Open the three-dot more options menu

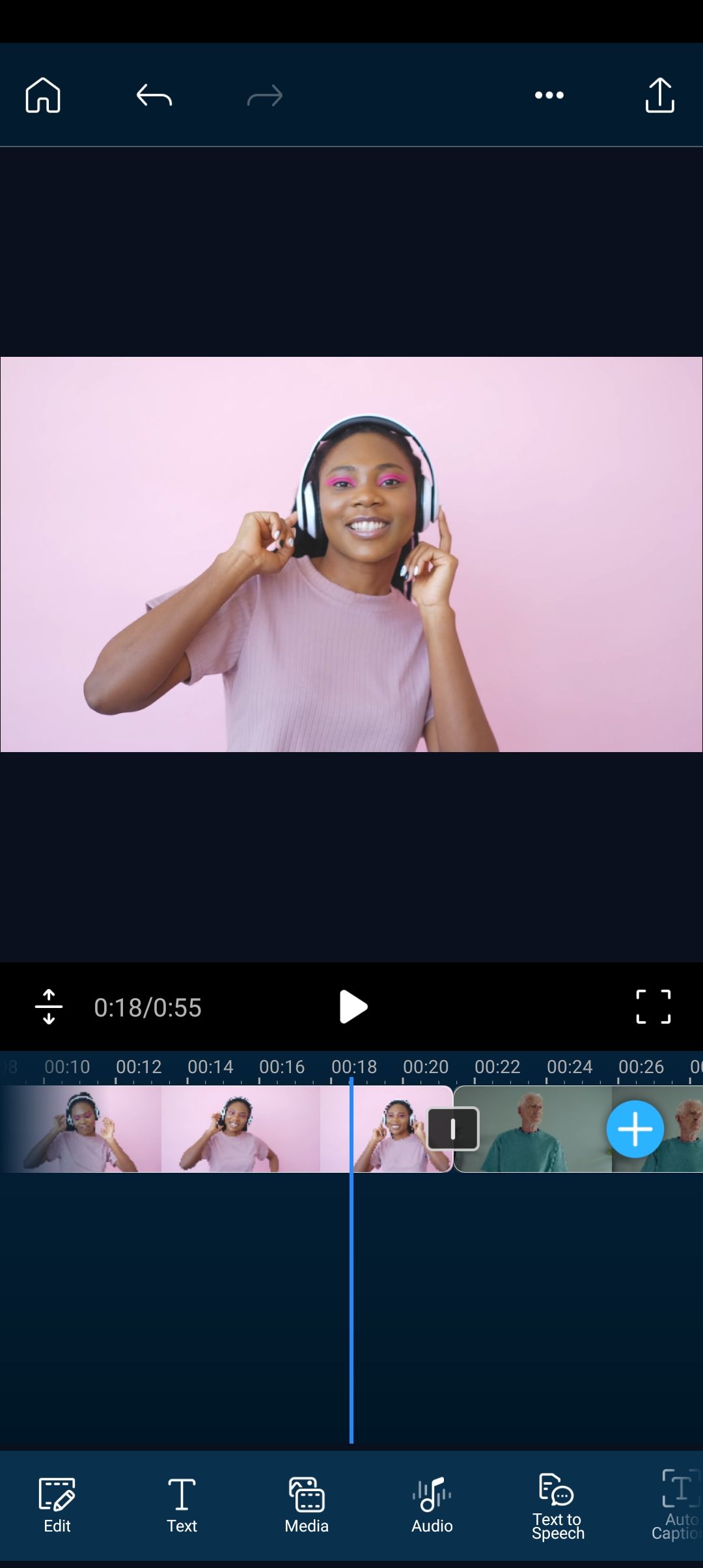[x=549, y=96]
